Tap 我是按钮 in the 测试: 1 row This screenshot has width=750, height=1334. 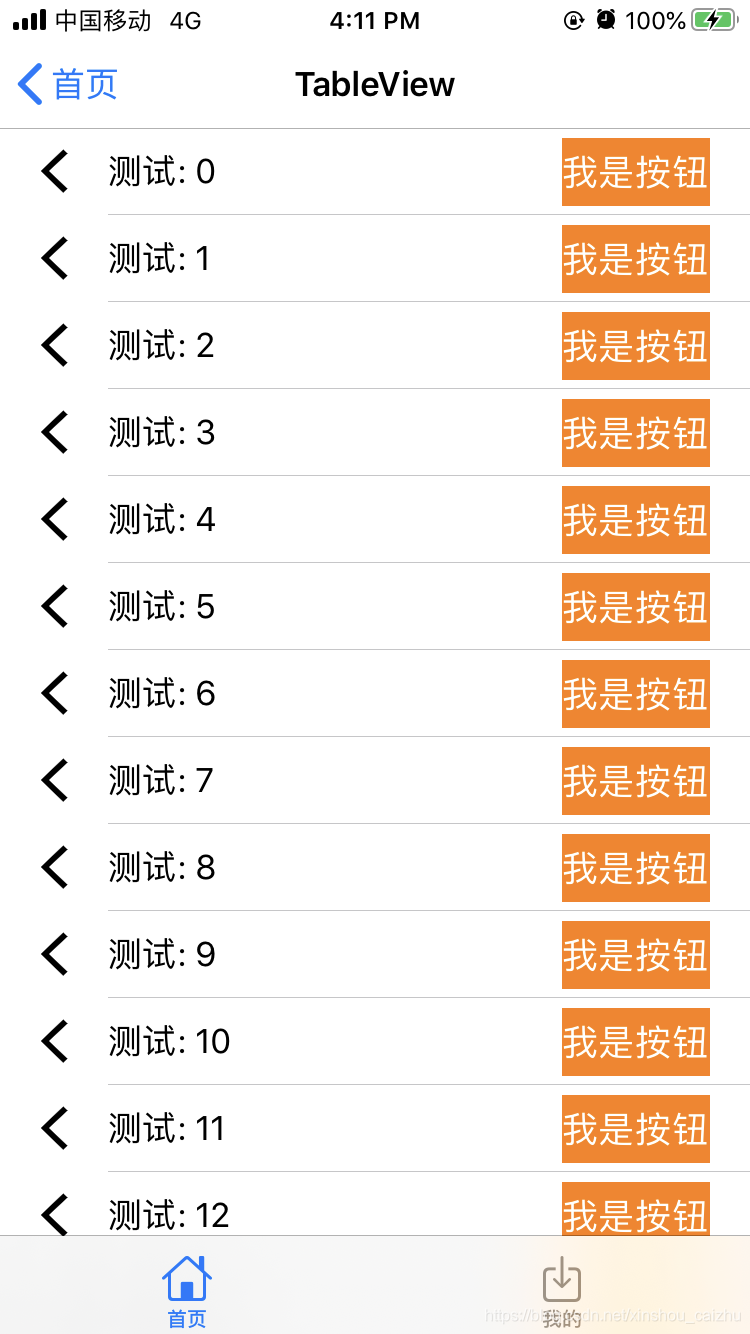point(635,259)
